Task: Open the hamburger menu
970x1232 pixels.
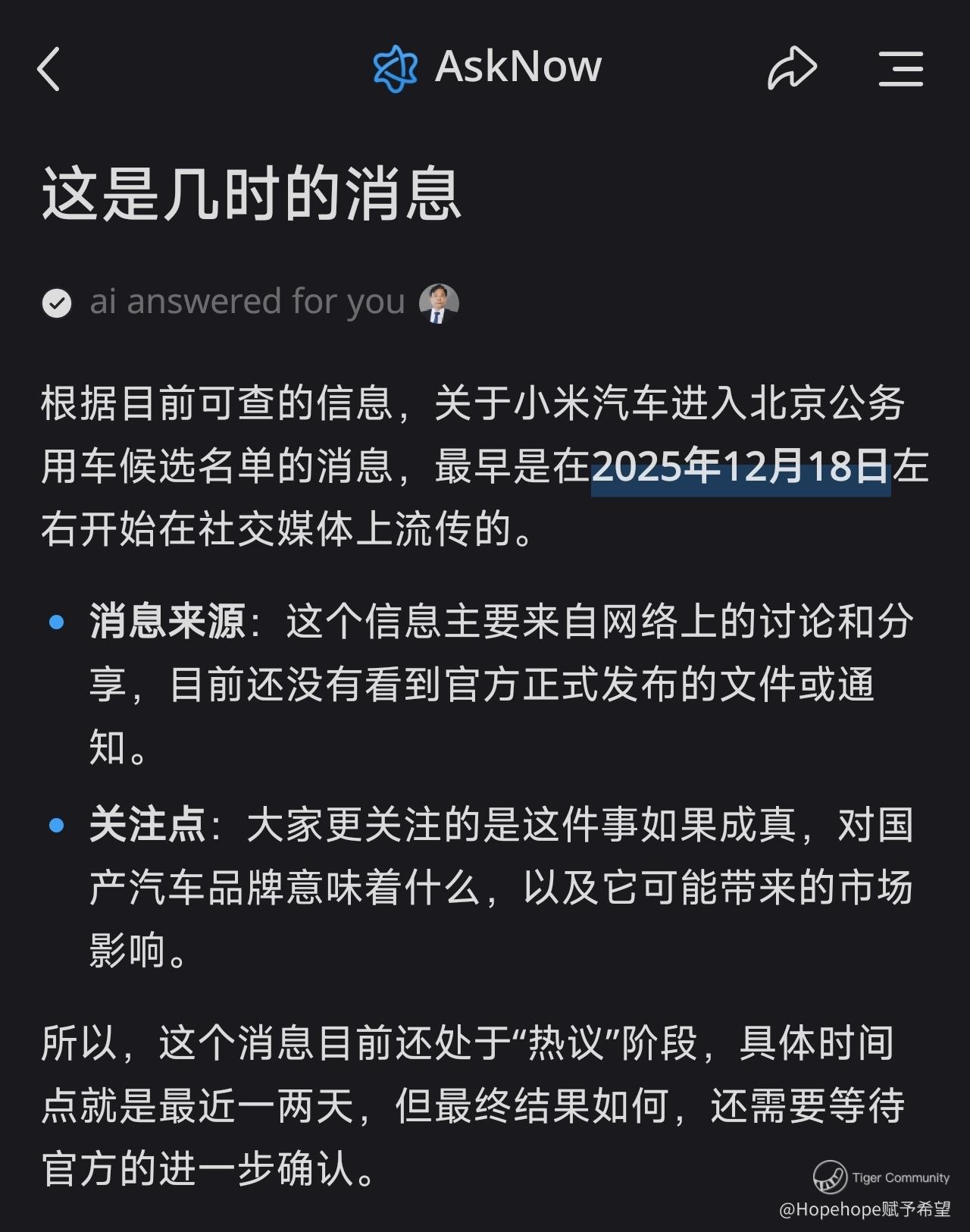Action: pos(901,69)
